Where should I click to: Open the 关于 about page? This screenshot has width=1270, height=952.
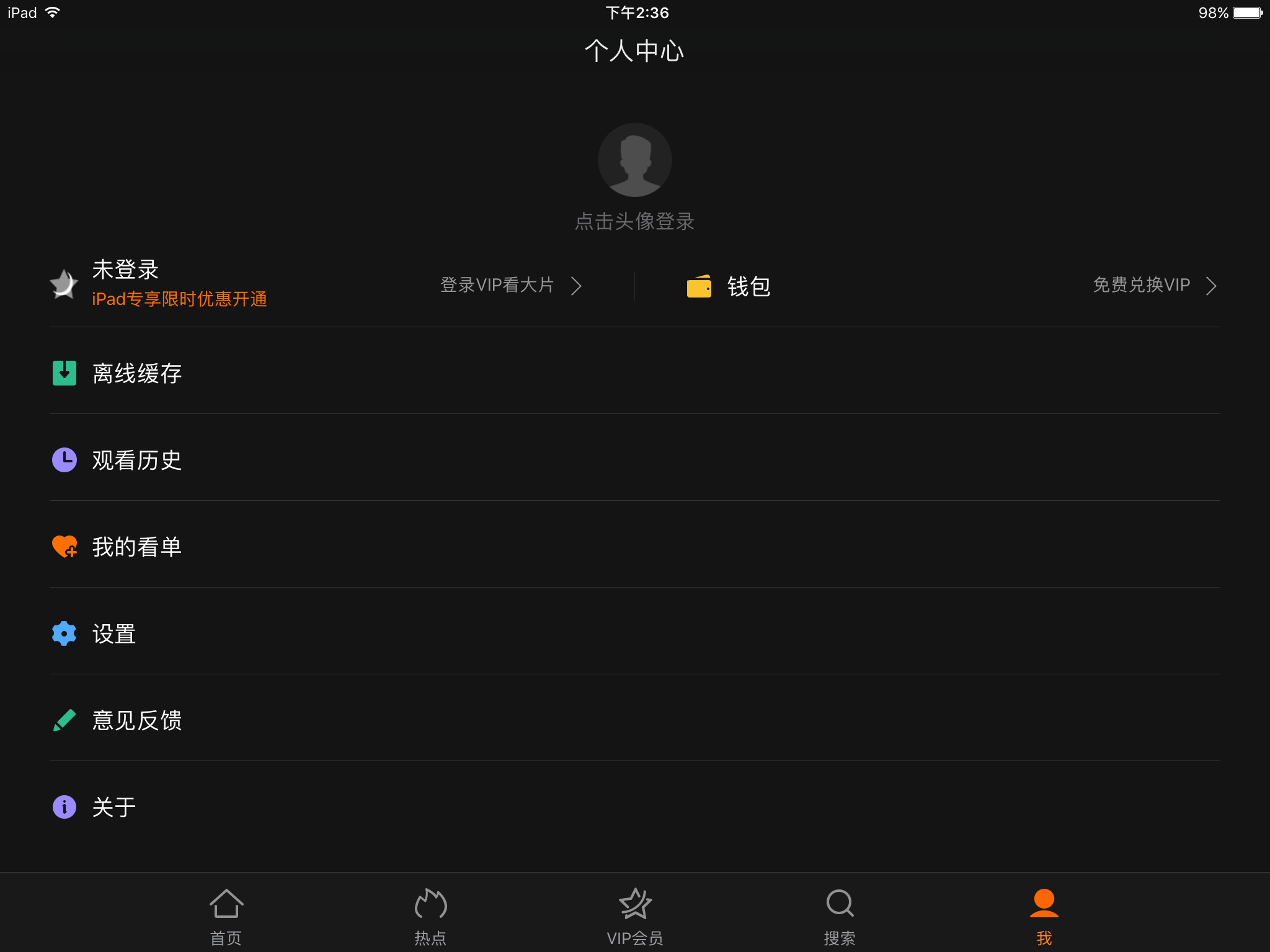114,807
